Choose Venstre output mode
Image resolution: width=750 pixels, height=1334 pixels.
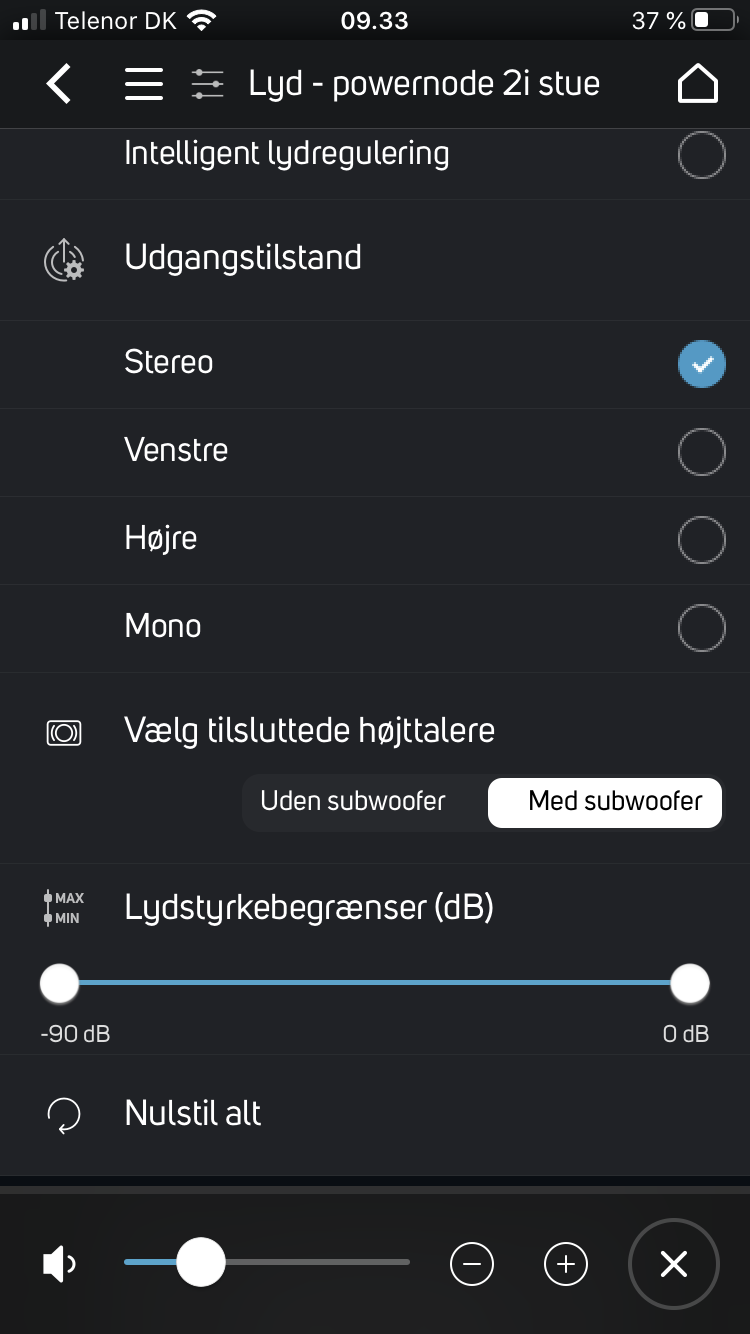[x=701, y=452]
